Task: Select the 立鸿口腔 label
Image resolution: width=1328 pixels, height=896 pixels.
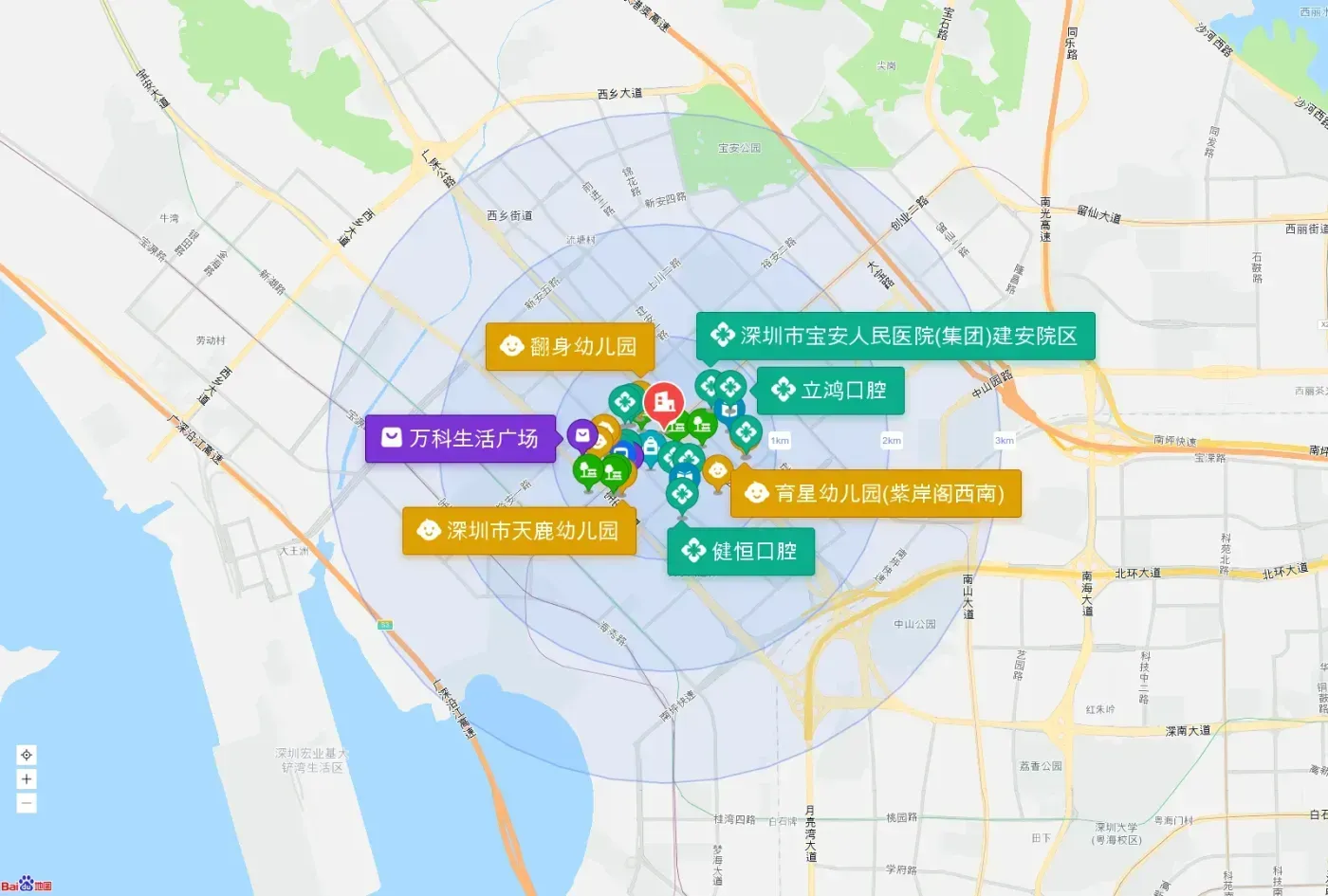Action: coord(830,390)
